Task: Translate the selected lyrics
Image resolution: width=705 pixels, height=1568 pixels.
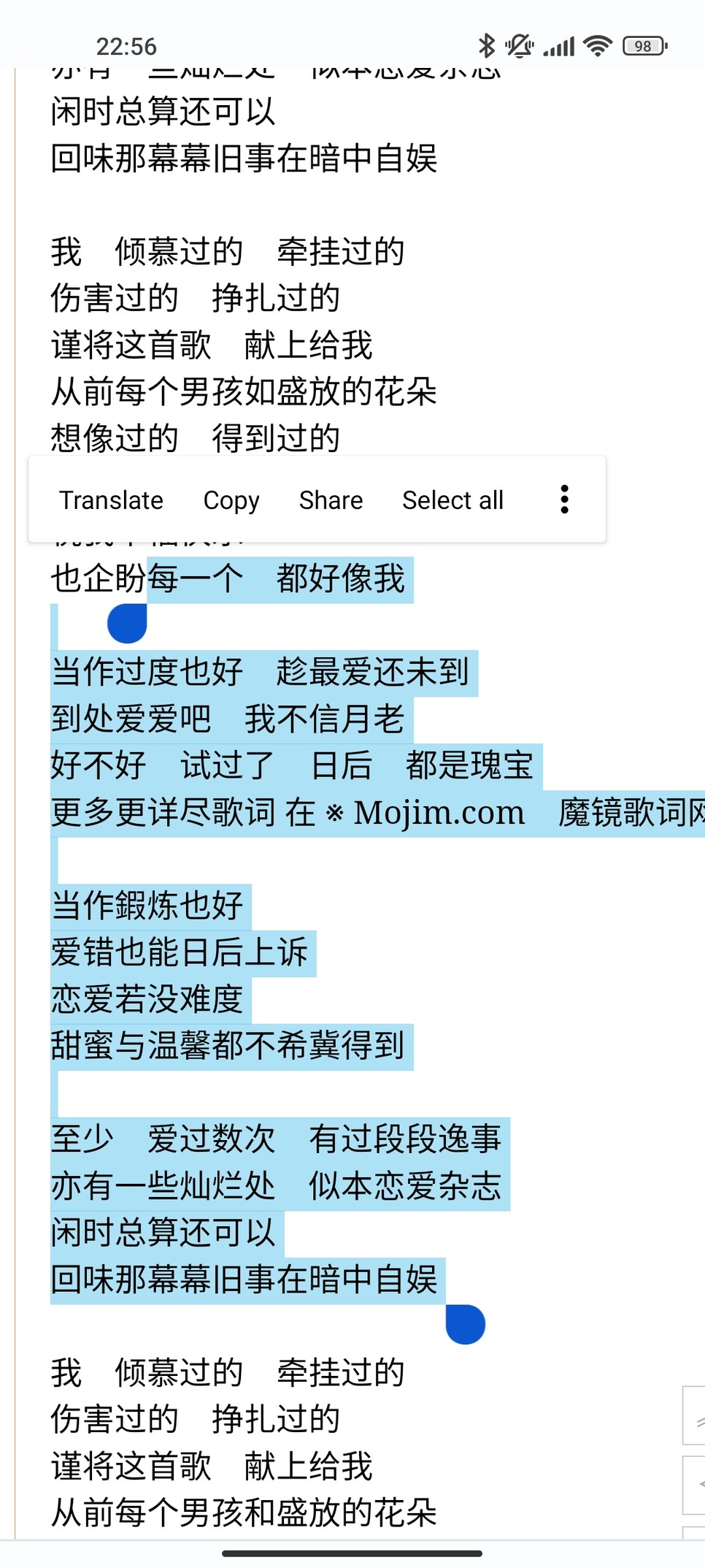Action: pyautogui.click(x=111, y=500)
